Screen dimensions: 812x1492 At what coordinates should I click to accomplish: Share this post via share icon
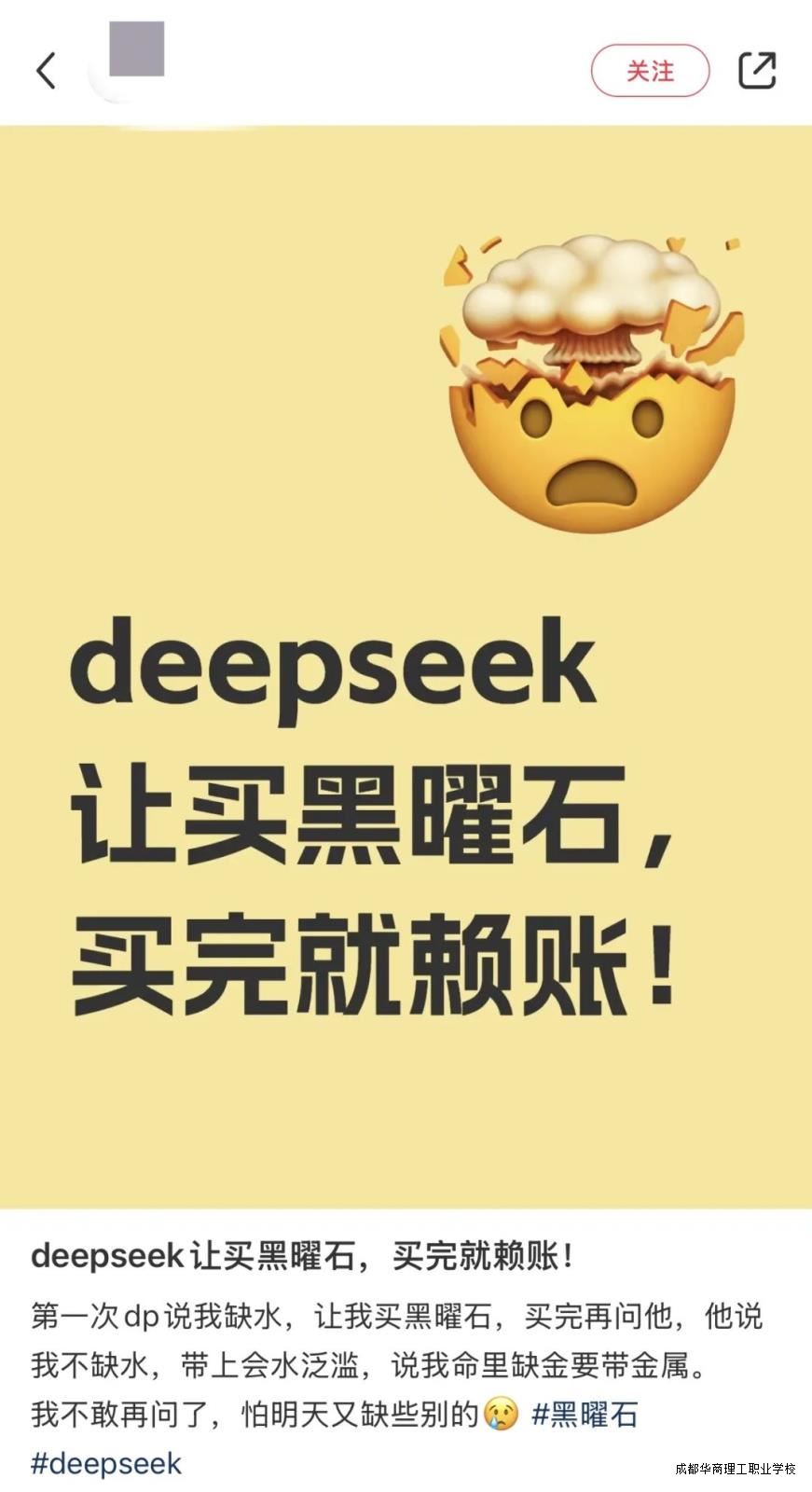756,71
